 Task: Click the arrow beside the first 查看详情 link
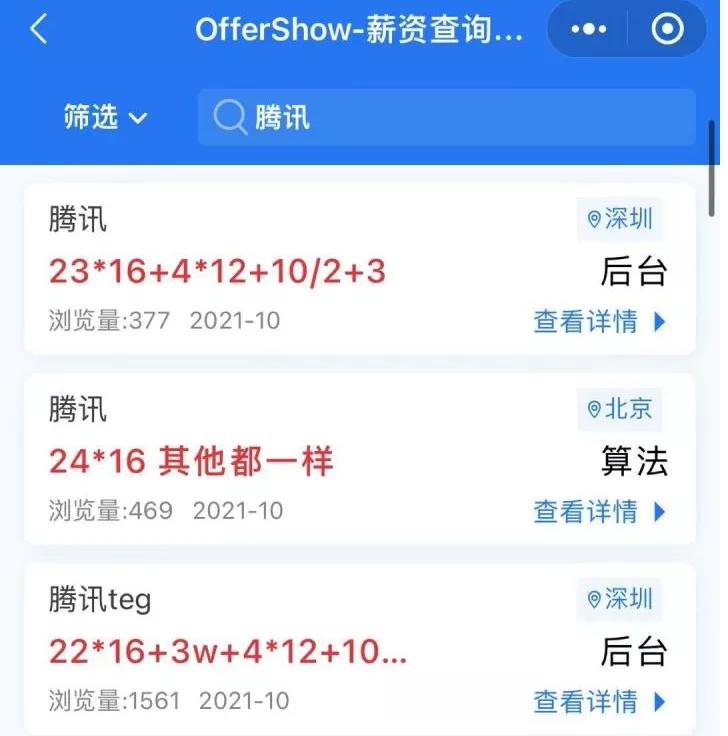tap(660, 322)
